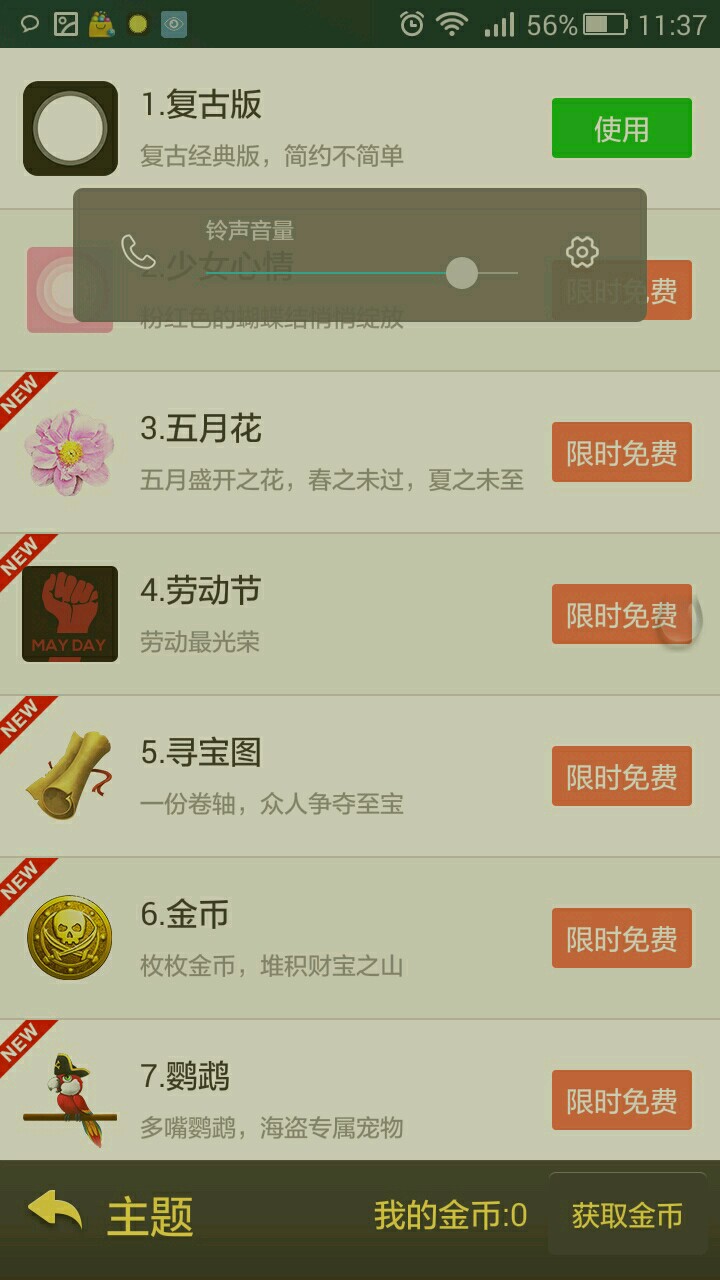Tap the 使用 button for 复古版

tap(621, 128)
